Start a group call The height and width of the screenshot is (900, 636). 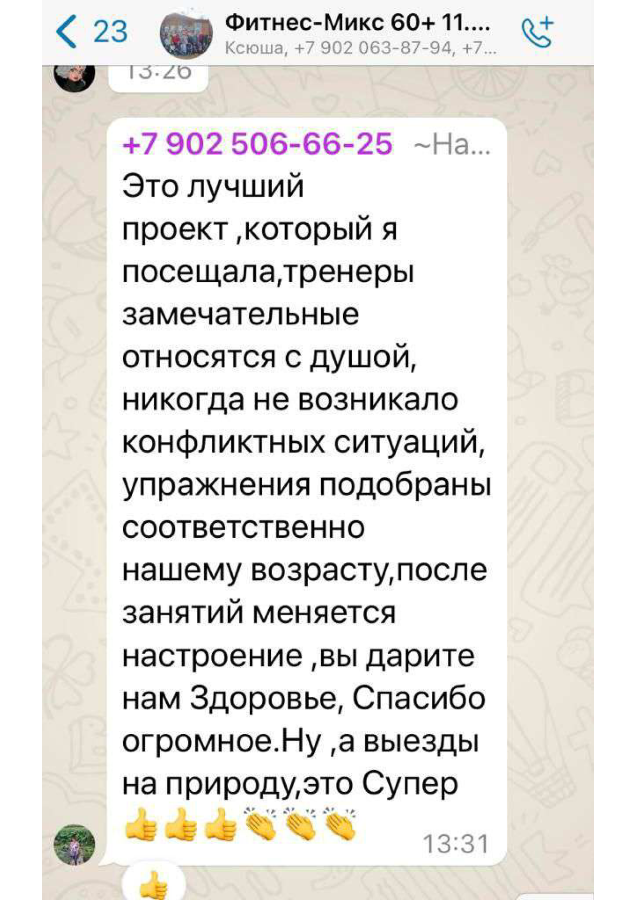pyautogui.click(x=538, y=33)
